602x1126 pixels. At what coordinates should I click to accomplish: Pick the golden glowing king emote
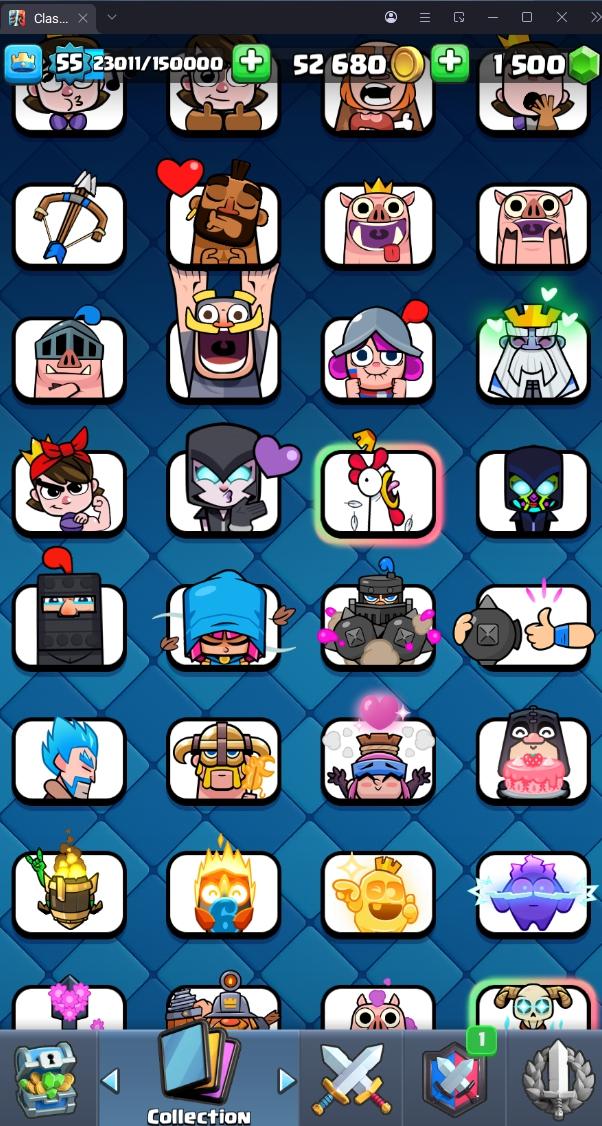coord(378,893)
